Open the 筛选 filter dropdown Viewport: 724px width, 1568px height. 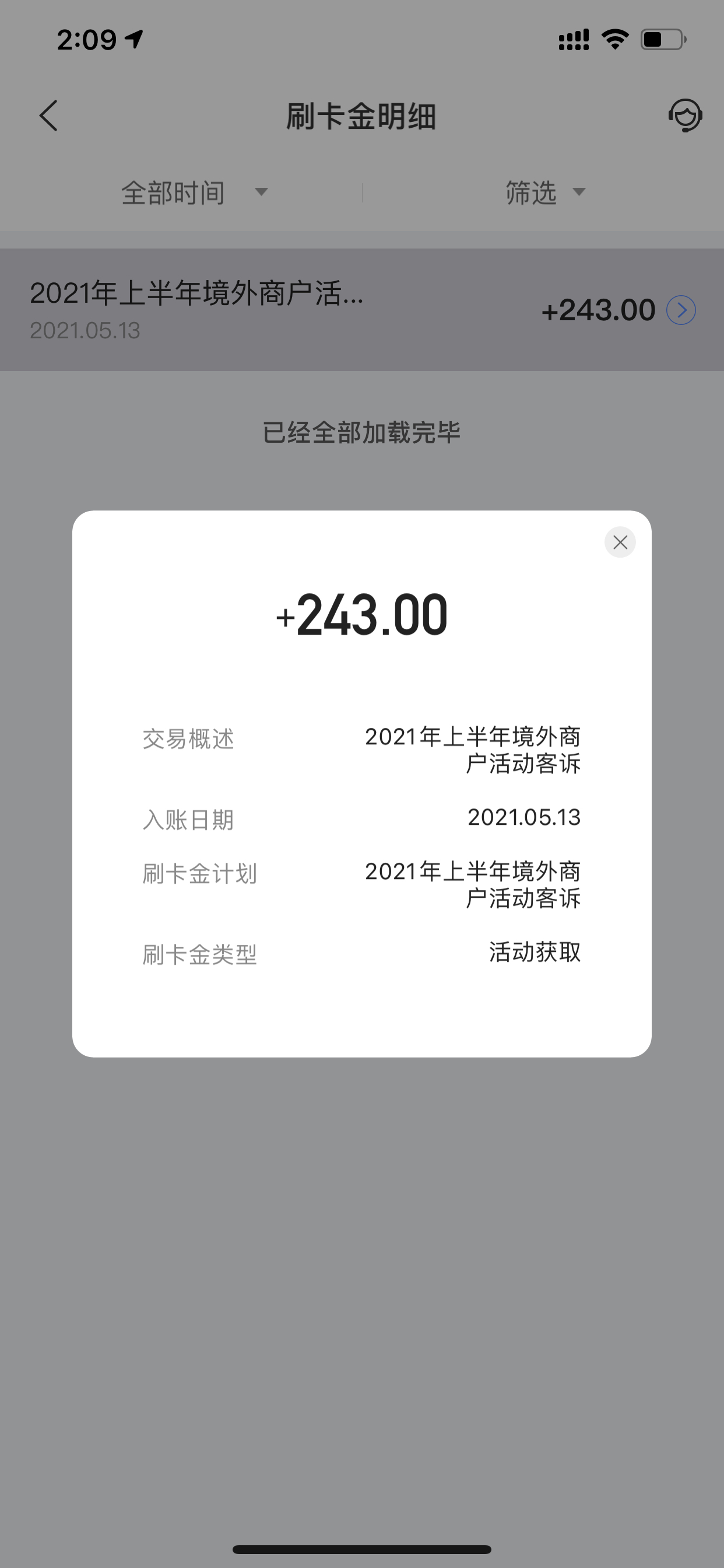[x=545, y=192]
